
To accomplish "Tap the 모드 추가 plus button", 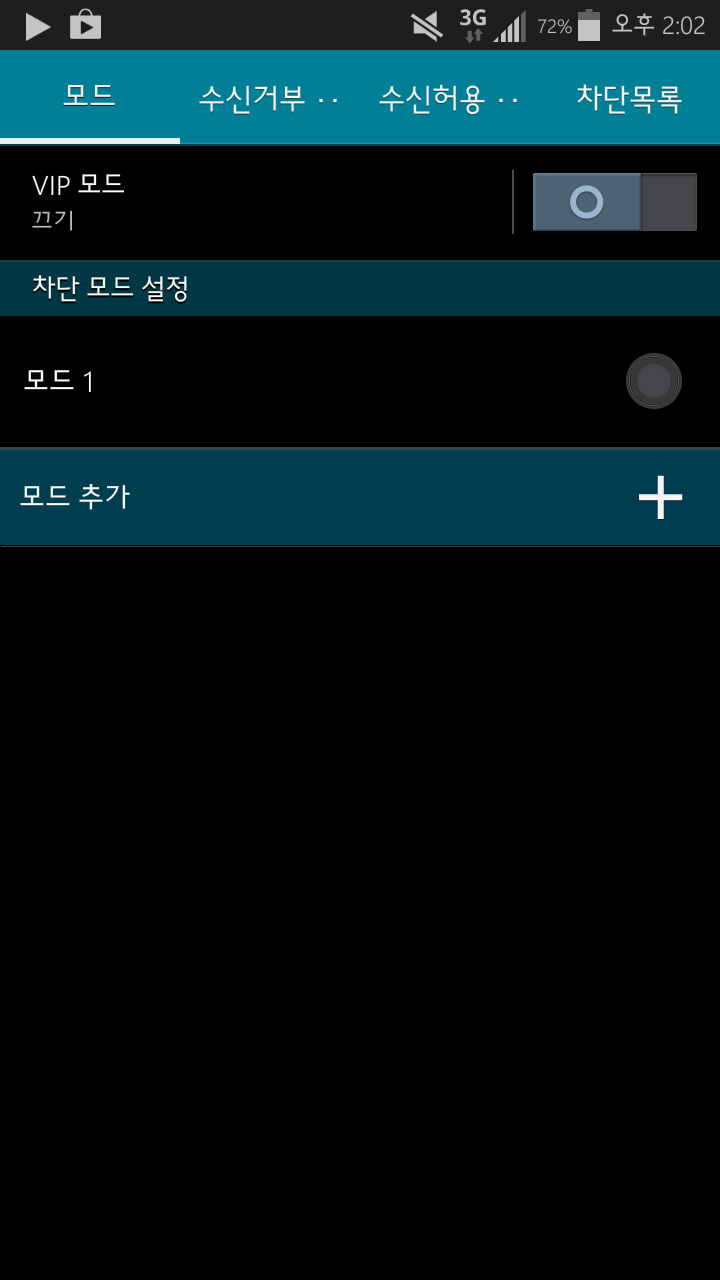I will click(660, 497).
